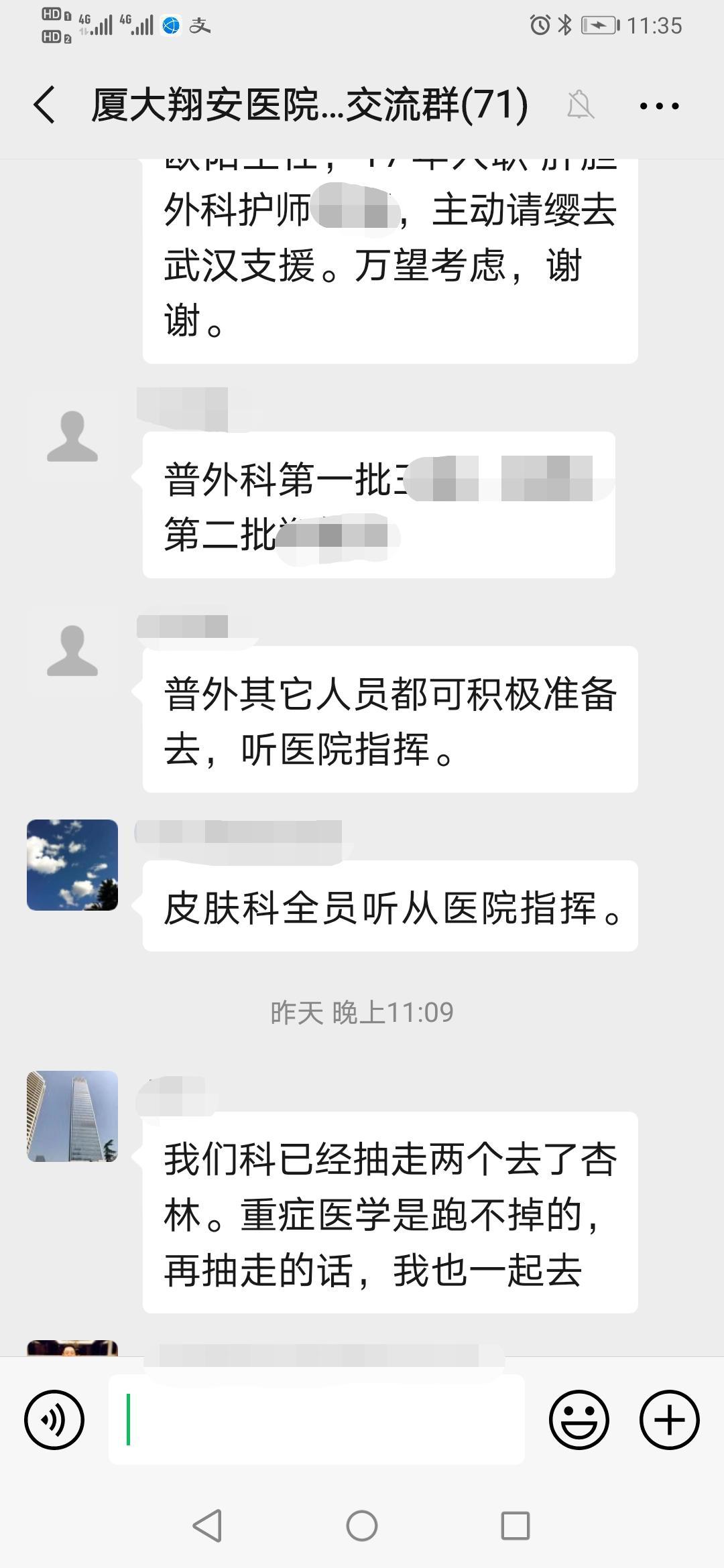Screen dimensions: 724x1568
Task: Open the emoji sticker panel
Action: tap(579, 1420)
